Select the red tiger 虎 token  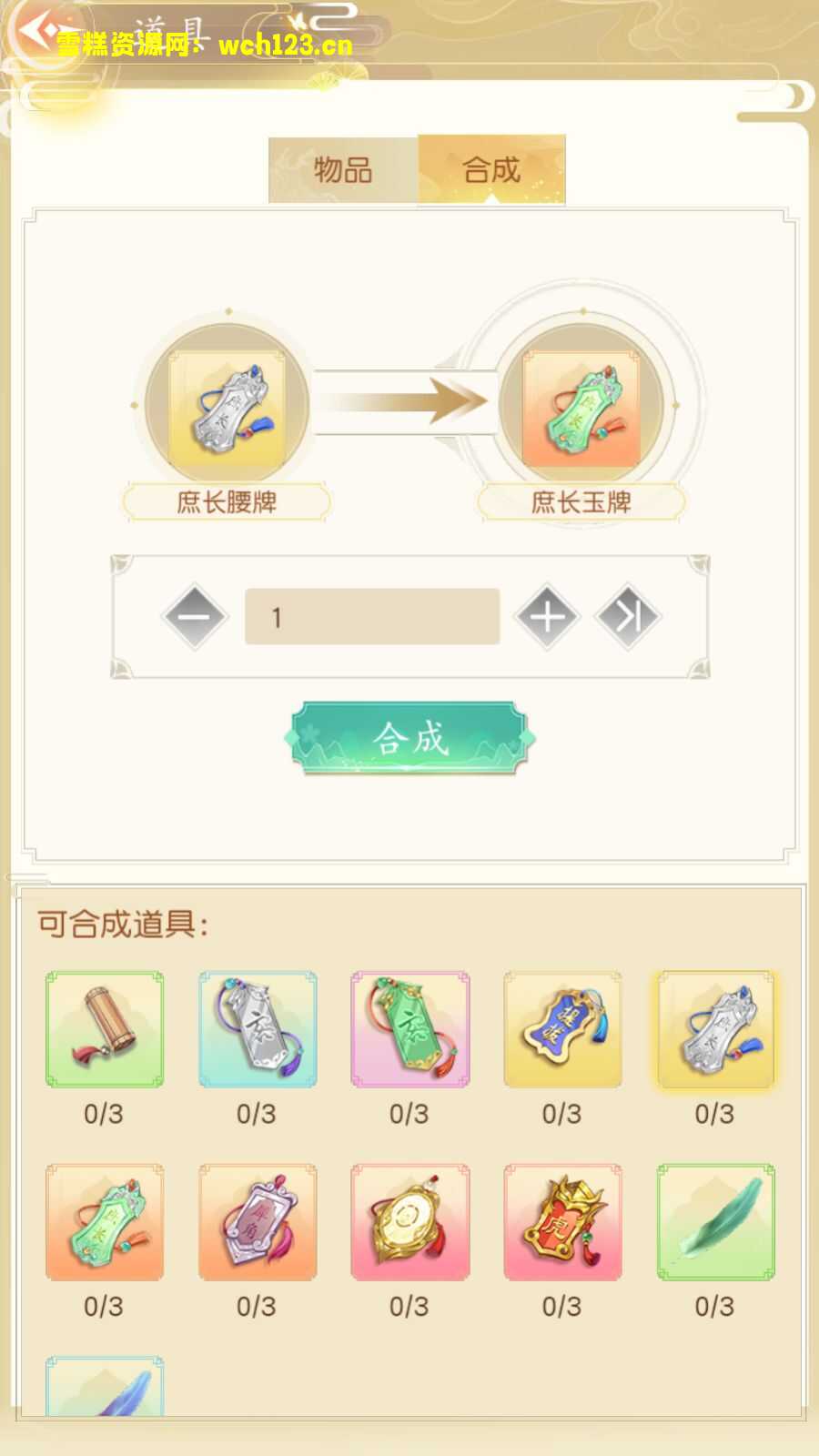(562, 1223)
